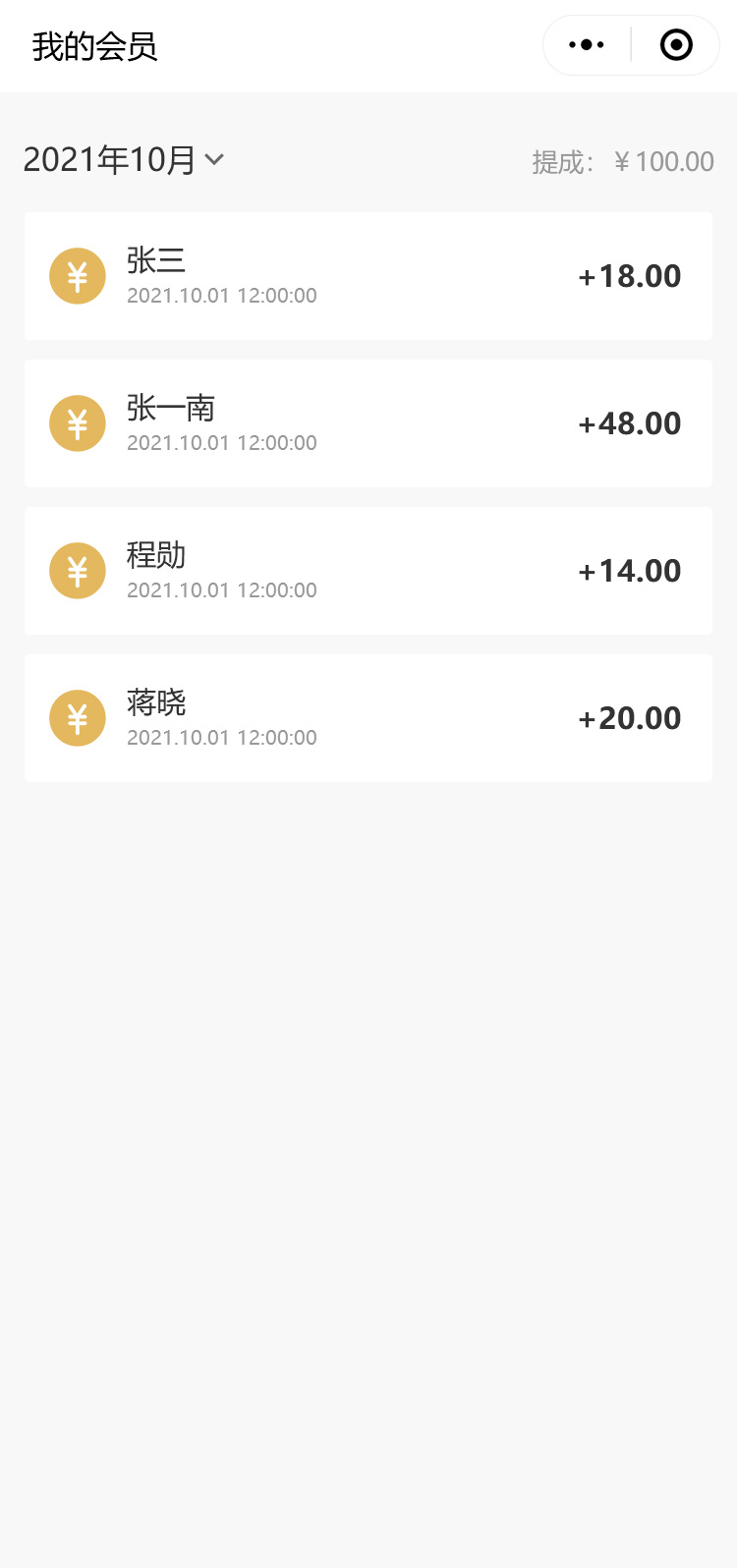Close the mini program via circle button
Image resolution: width=737 pixels, height=1568 pixels.
click(676, 45)
